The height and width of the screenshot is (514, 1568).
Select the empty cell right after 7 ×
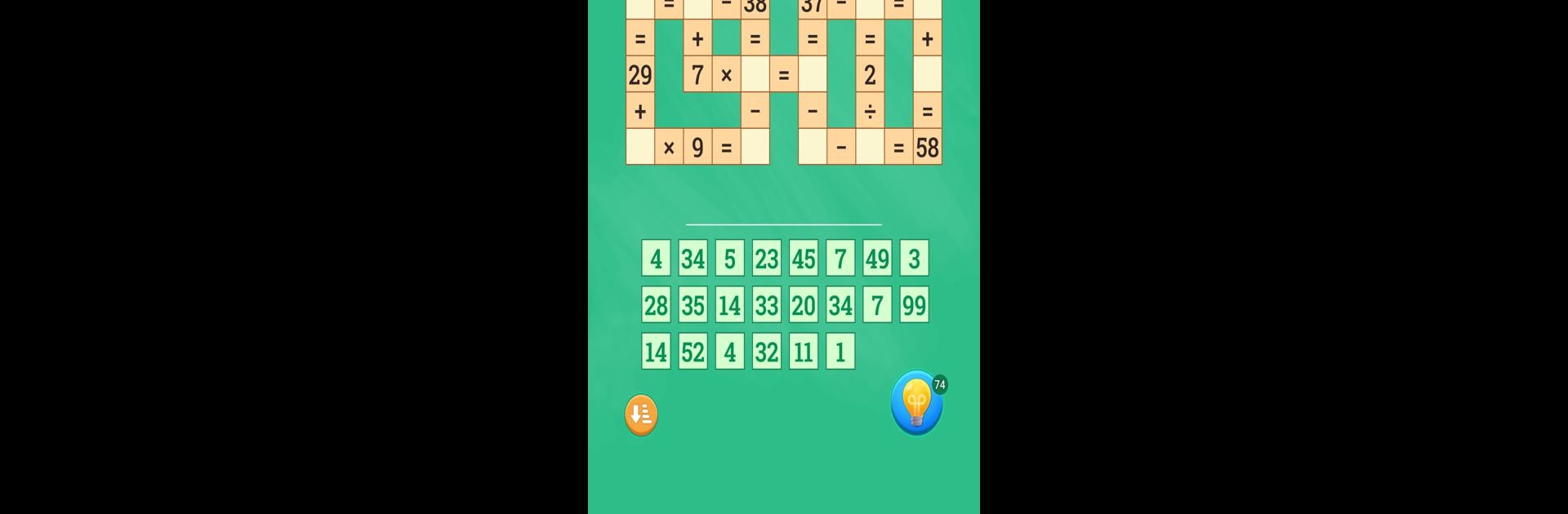click(755, 74)
